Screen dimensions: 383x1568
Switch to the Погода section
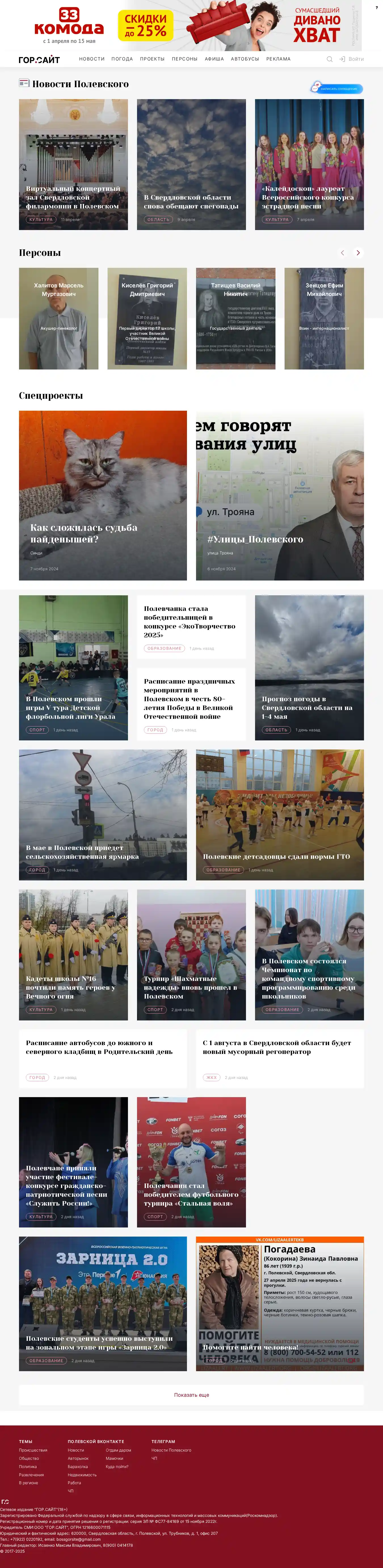coord(122,59)
